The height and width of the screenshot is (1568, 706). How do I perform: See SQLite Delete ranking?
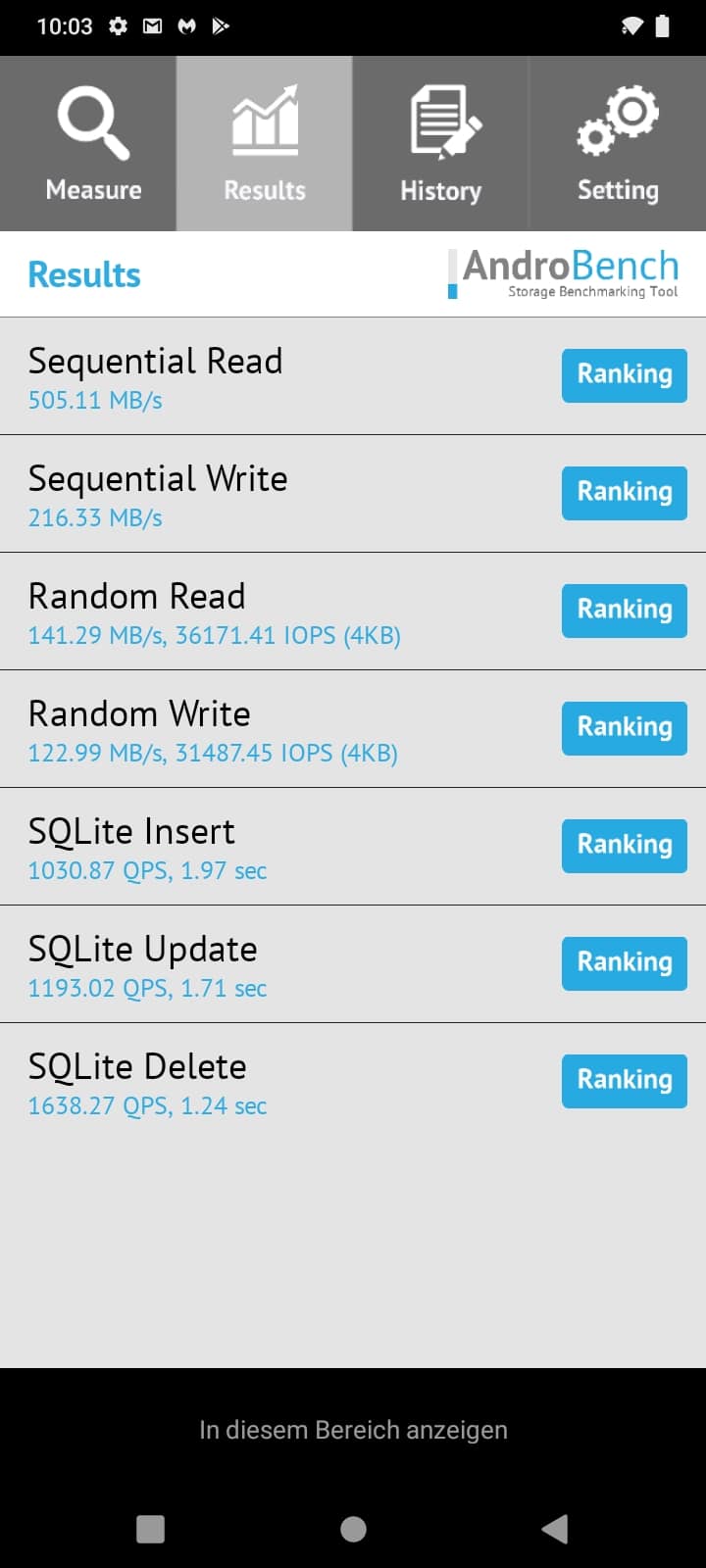point(625,1081)
